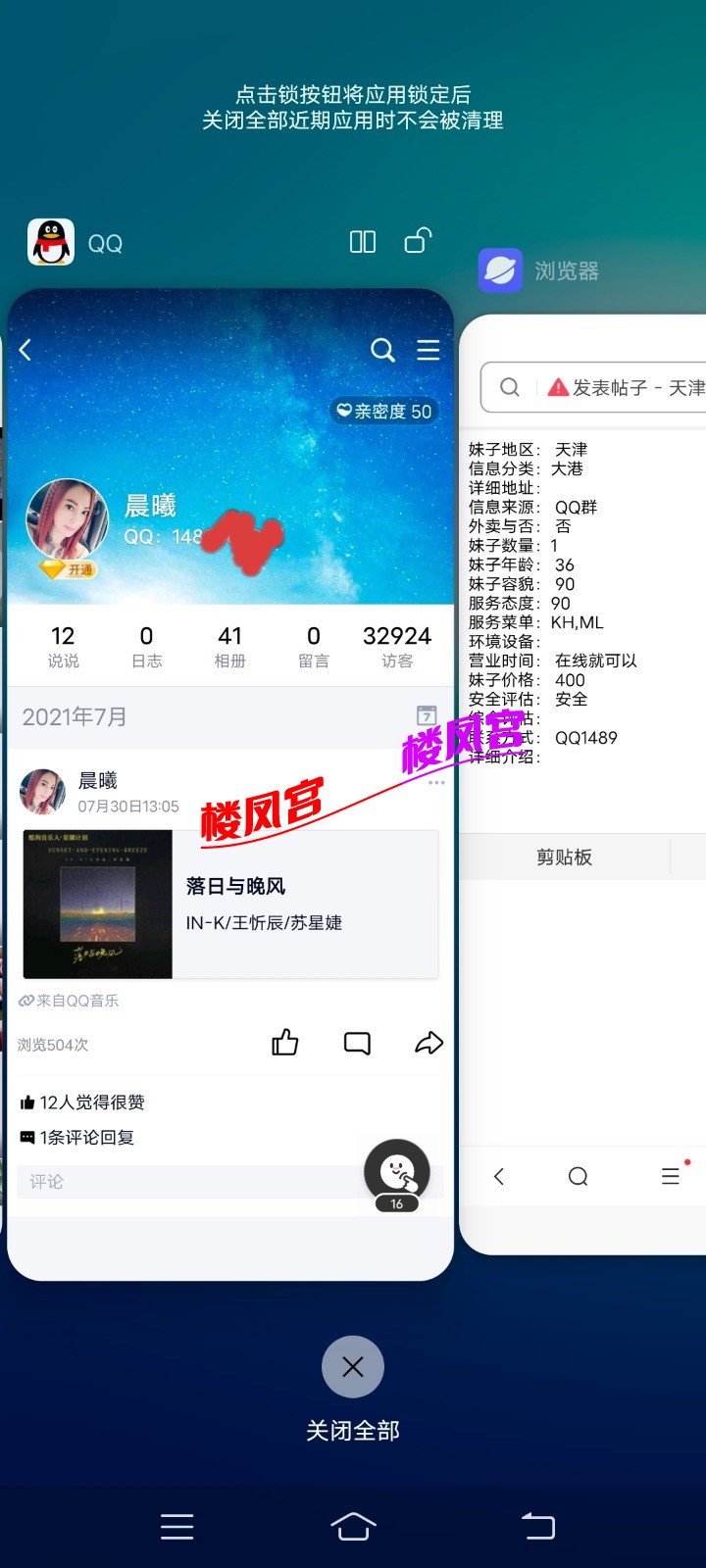Lock the QQ app card
This screenshot has width=706, height=1568.
419,241
